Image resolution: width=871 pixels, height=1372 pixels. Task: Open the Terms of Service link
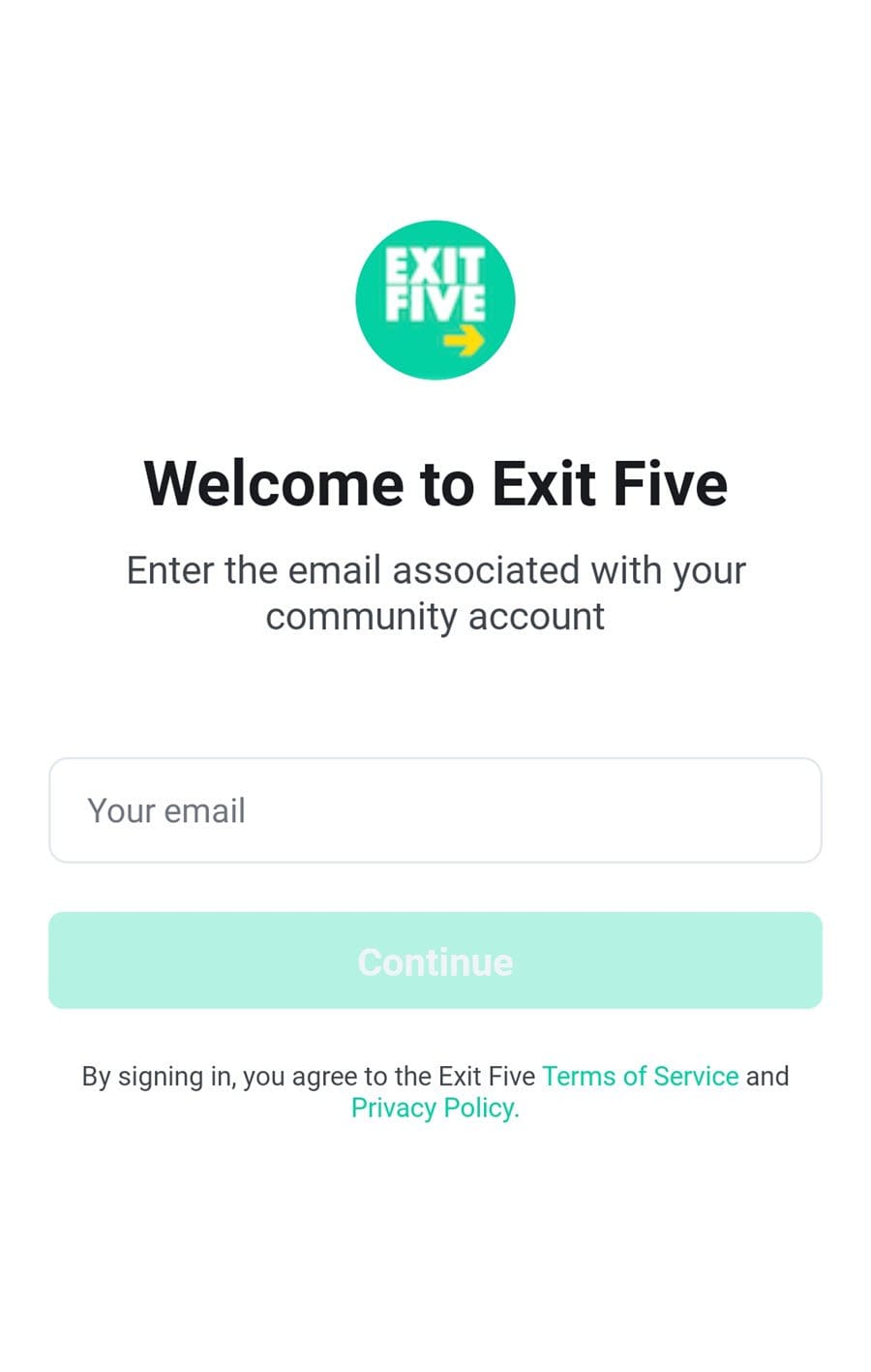640,1076
